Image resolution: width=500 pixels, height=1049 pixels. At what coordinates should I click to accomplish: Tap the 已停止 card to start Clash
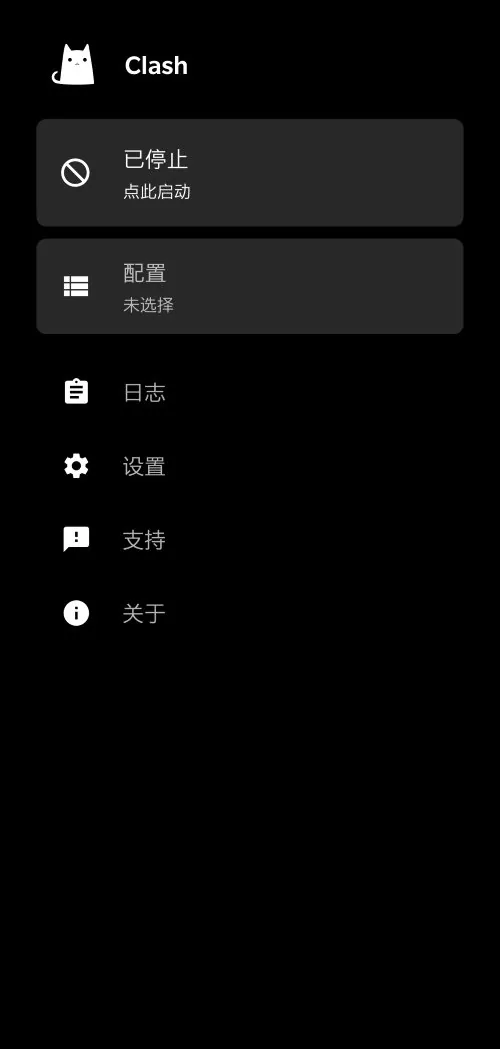point(250,173)
